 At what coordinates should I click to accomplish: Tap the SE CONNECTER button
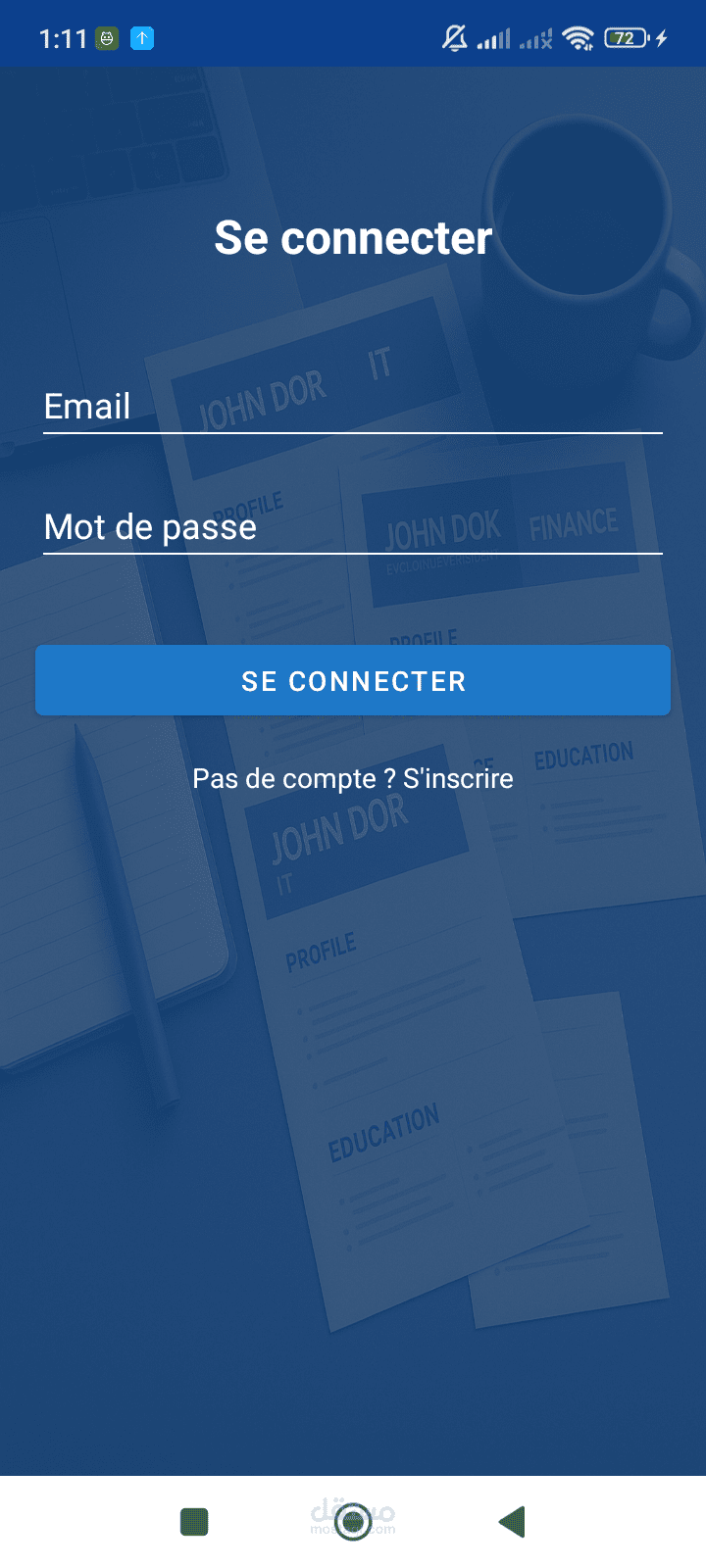coord(353,680)
